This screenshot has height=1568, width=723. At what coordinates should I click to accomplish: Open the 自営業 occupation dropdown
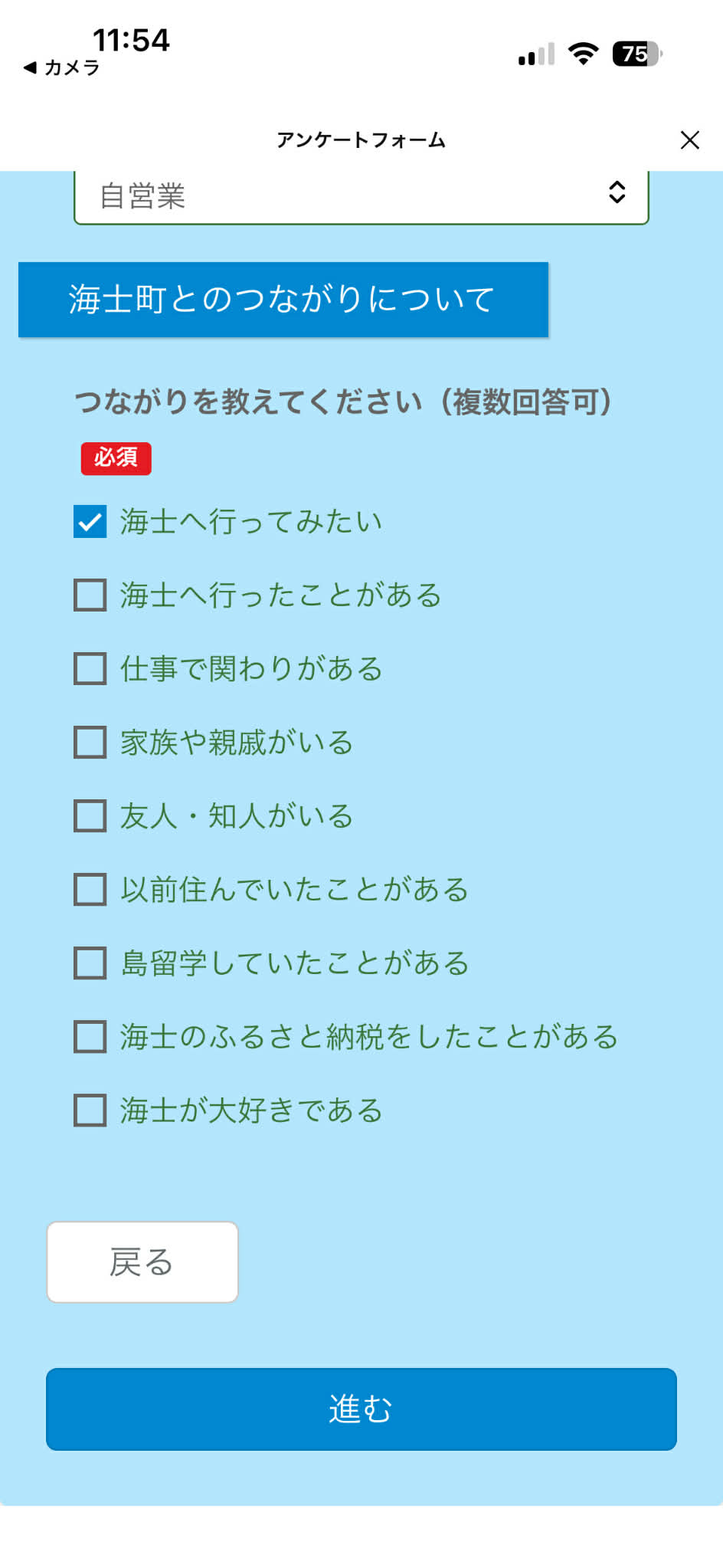click(361, 196)
